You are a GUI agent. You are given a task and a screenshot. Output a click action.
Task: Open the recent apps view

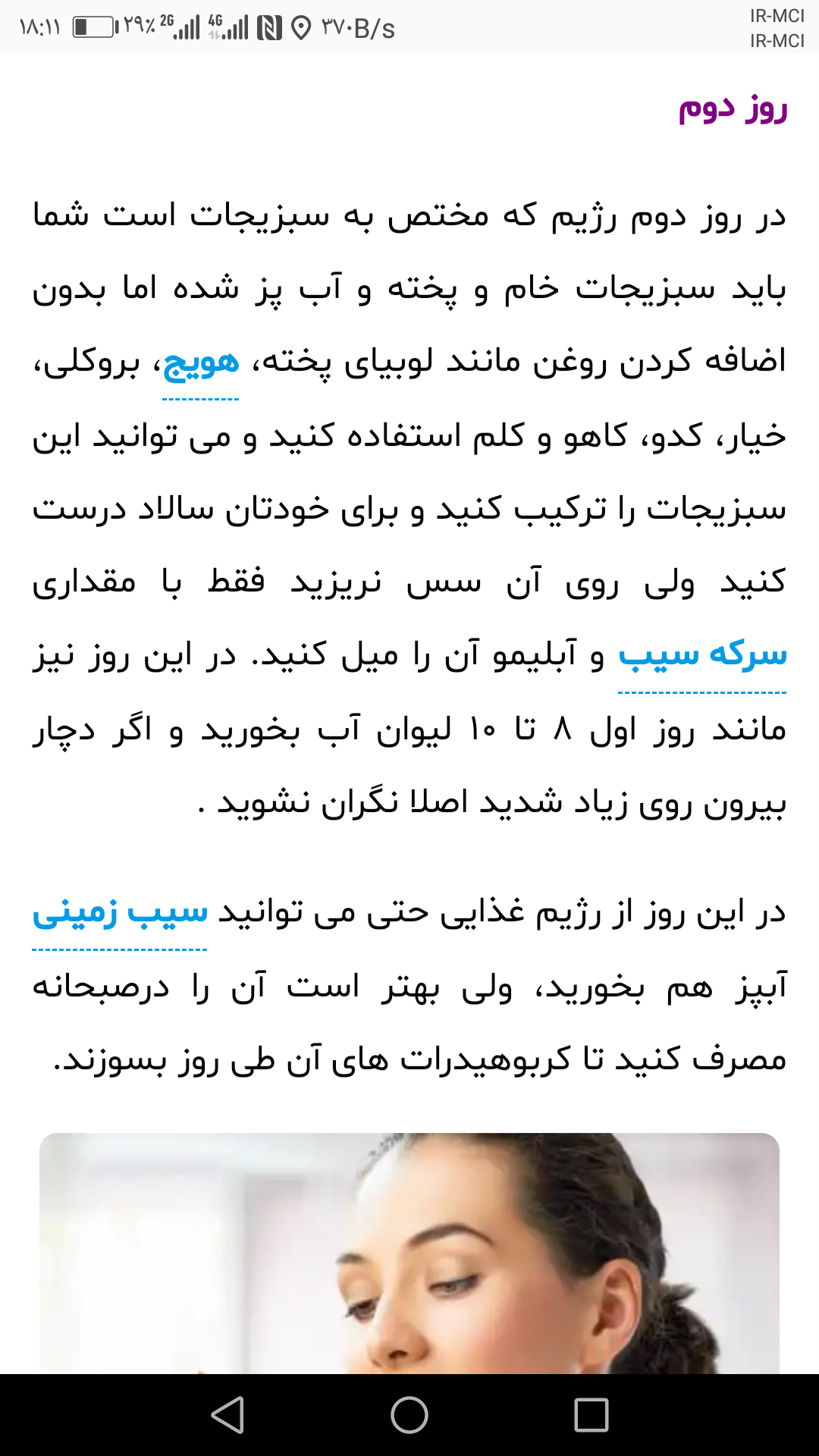pos(591,1415)
